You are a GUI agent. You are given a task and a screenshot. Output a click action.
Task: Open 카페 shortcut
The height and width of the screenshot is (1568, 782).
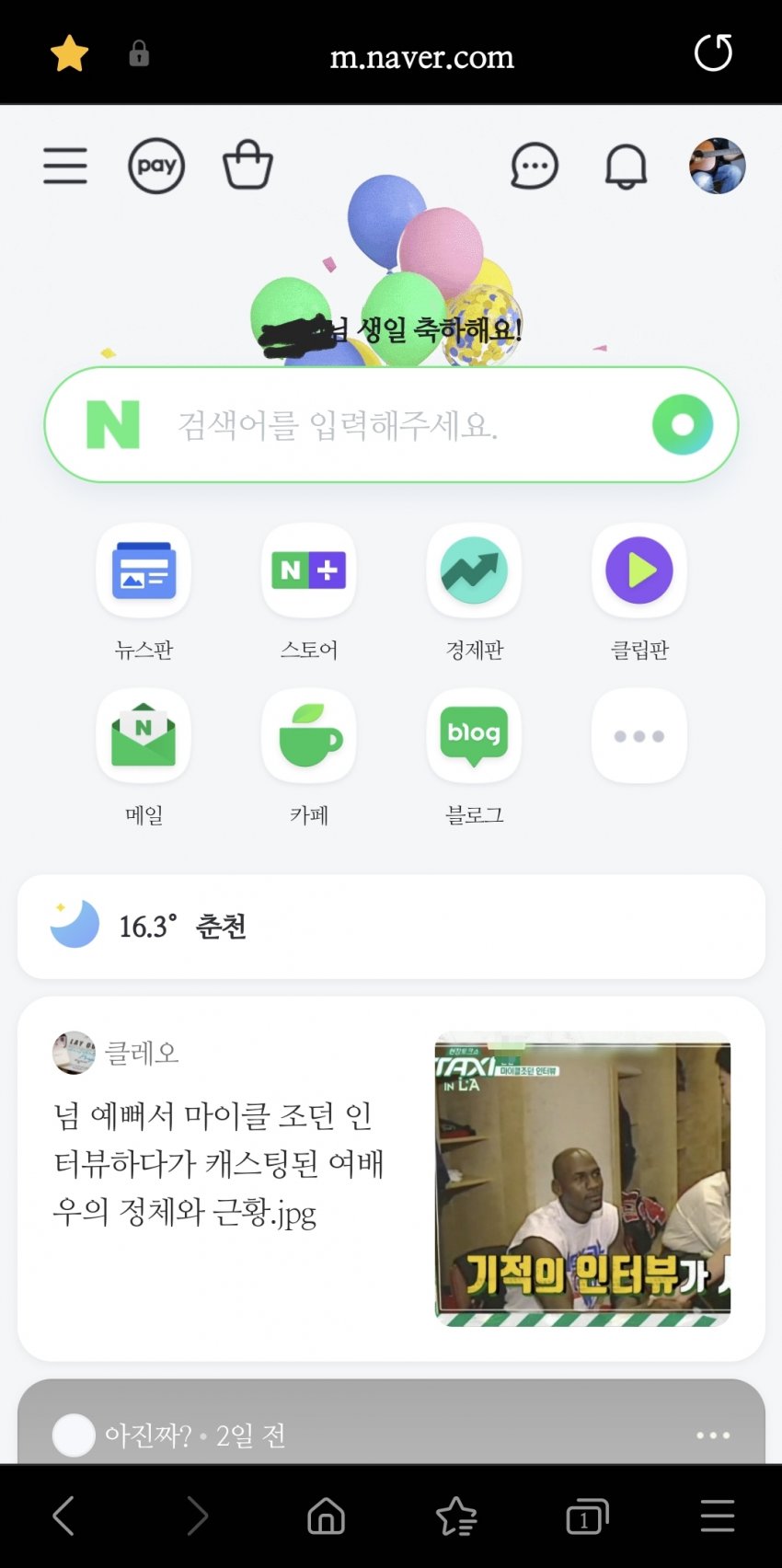pyautogui.click(x=308, y=736)
